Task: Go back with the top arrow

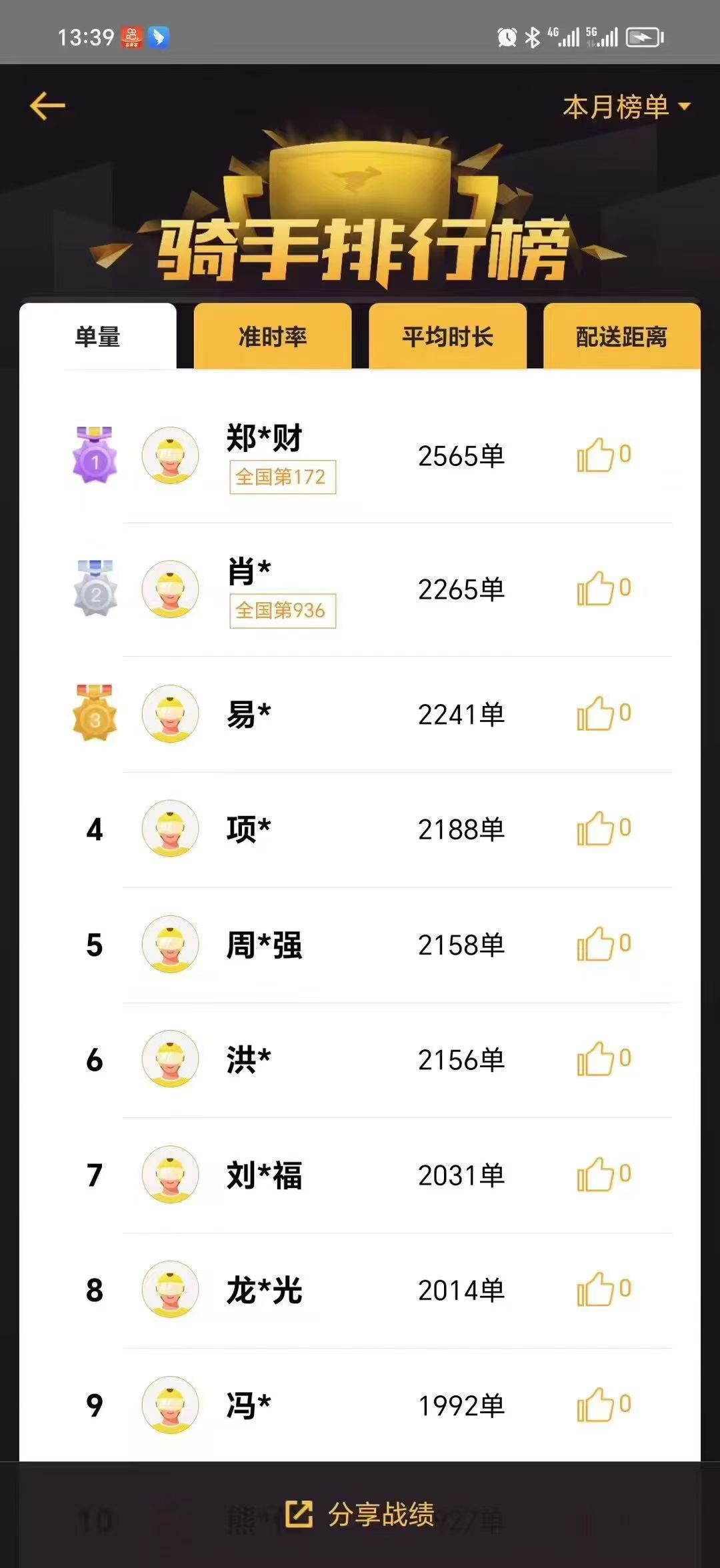Action: pos(47,106)
